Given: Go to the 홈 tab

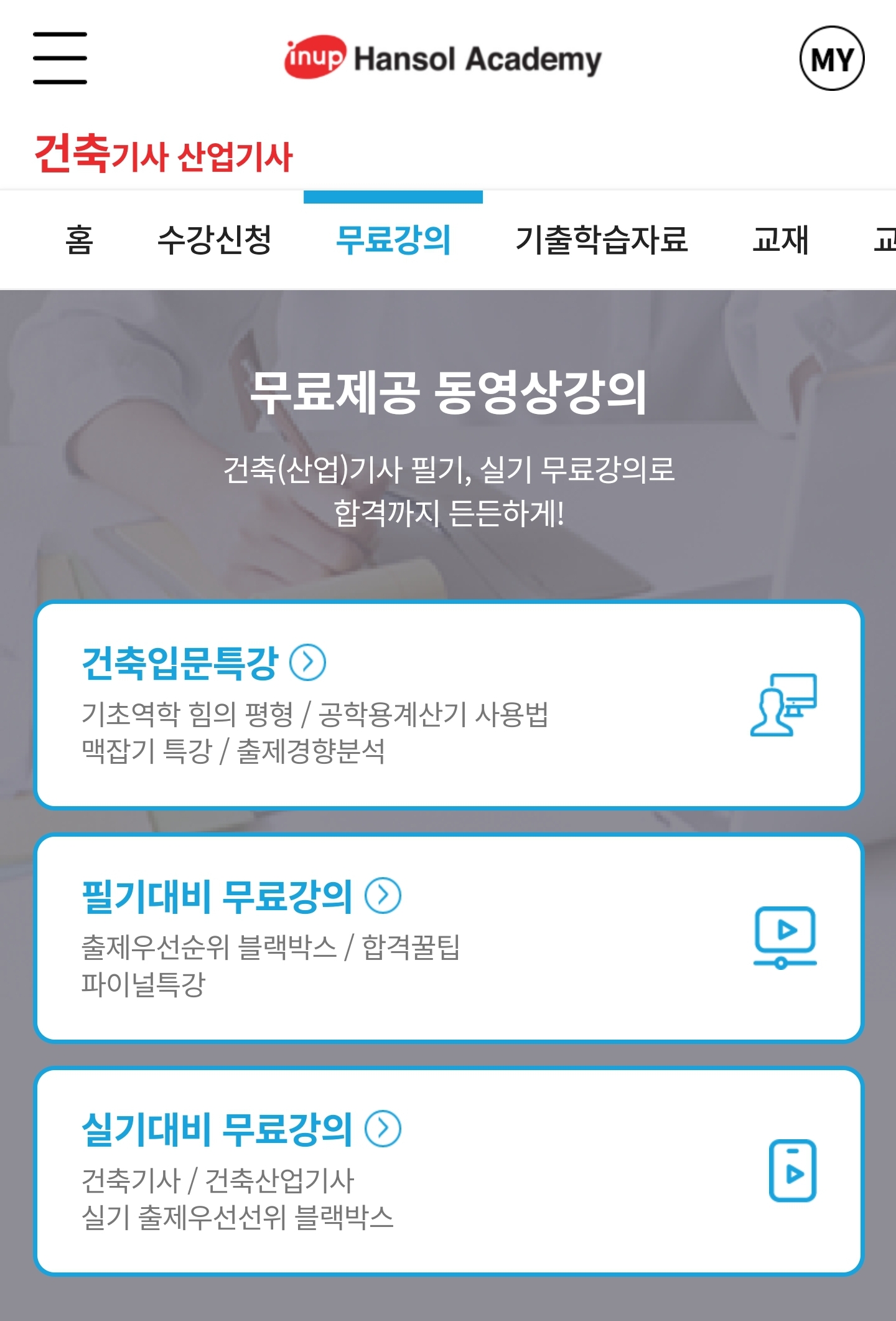Looking at the screenshot, I should point(79,240).
